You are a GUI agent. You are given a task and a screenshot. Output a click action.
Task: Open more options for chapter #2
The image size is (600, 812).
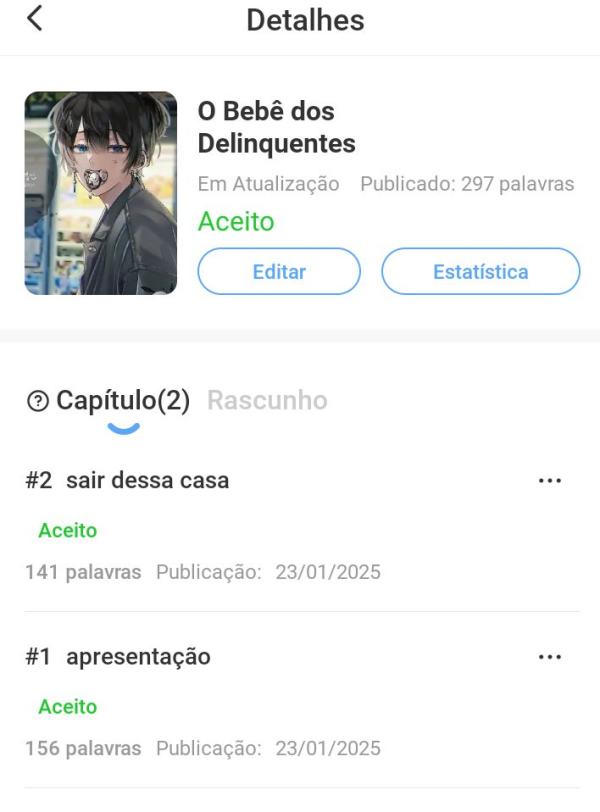(x=549, y=481)
